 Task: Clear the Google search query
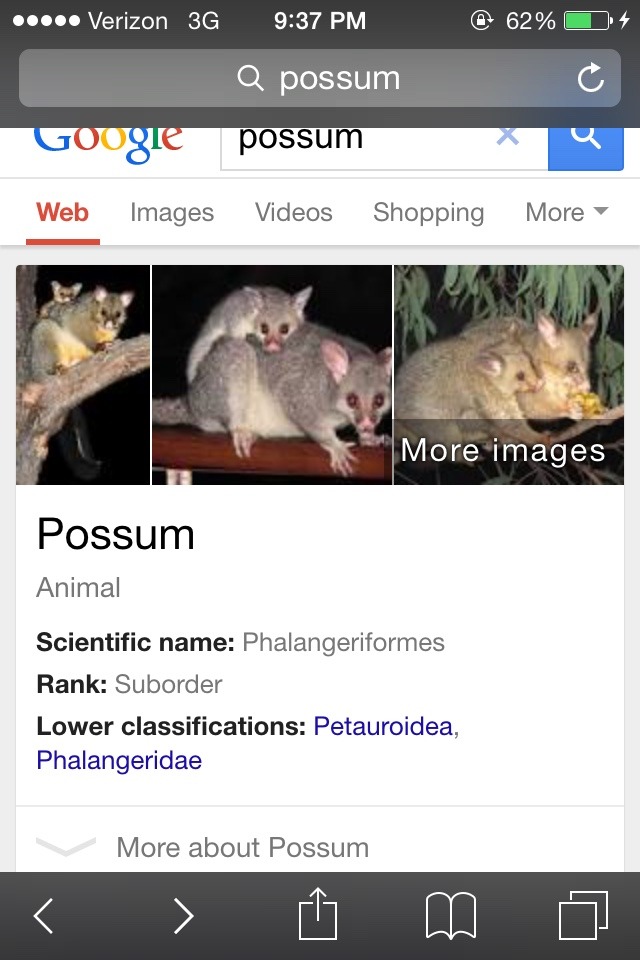pos(508,137)
